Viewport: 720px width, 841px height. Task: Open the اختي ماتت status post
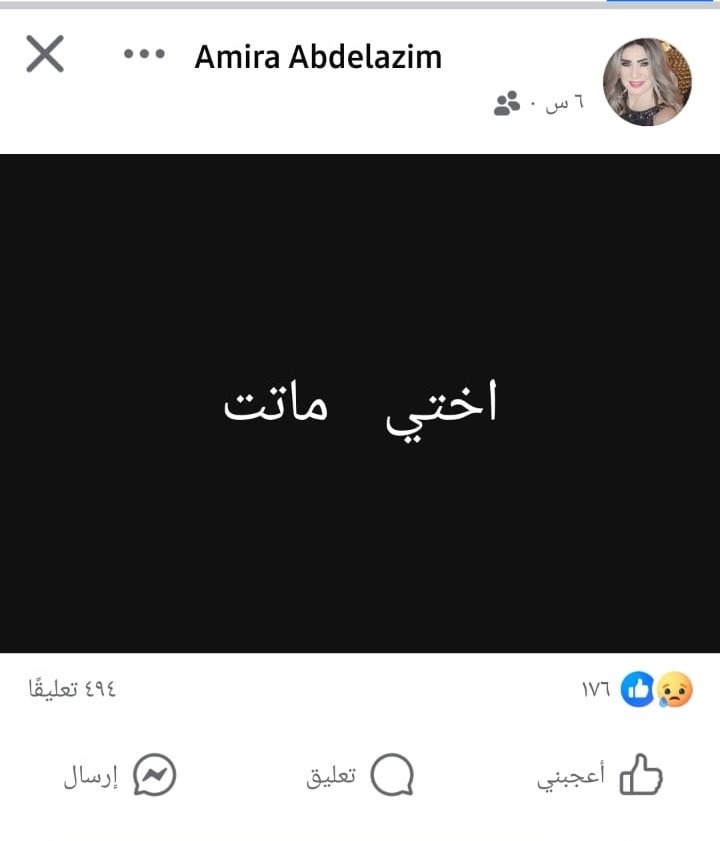pos(360,403)
